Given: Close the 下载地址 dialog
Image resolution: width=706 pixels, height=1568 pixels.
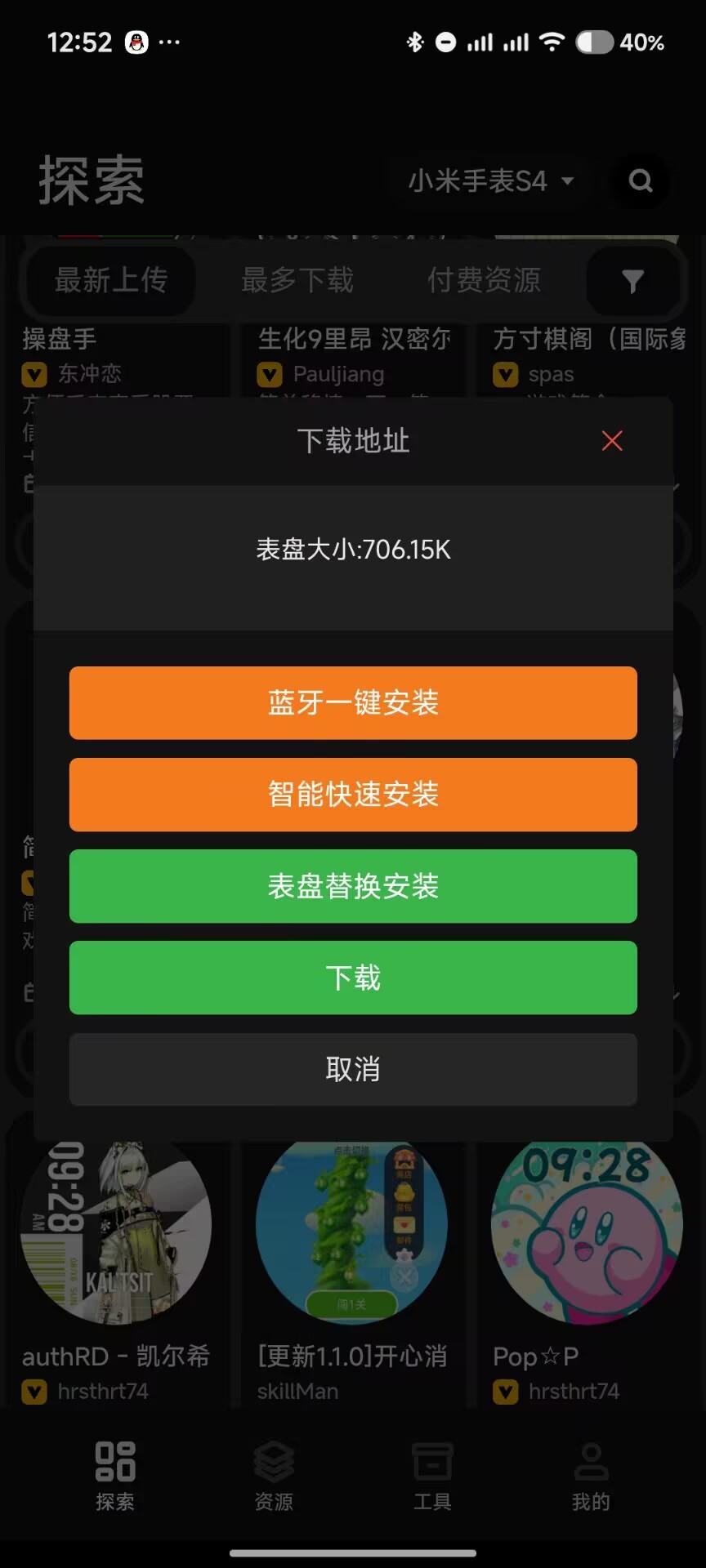Looking at the screenshot, I should 612,441.
